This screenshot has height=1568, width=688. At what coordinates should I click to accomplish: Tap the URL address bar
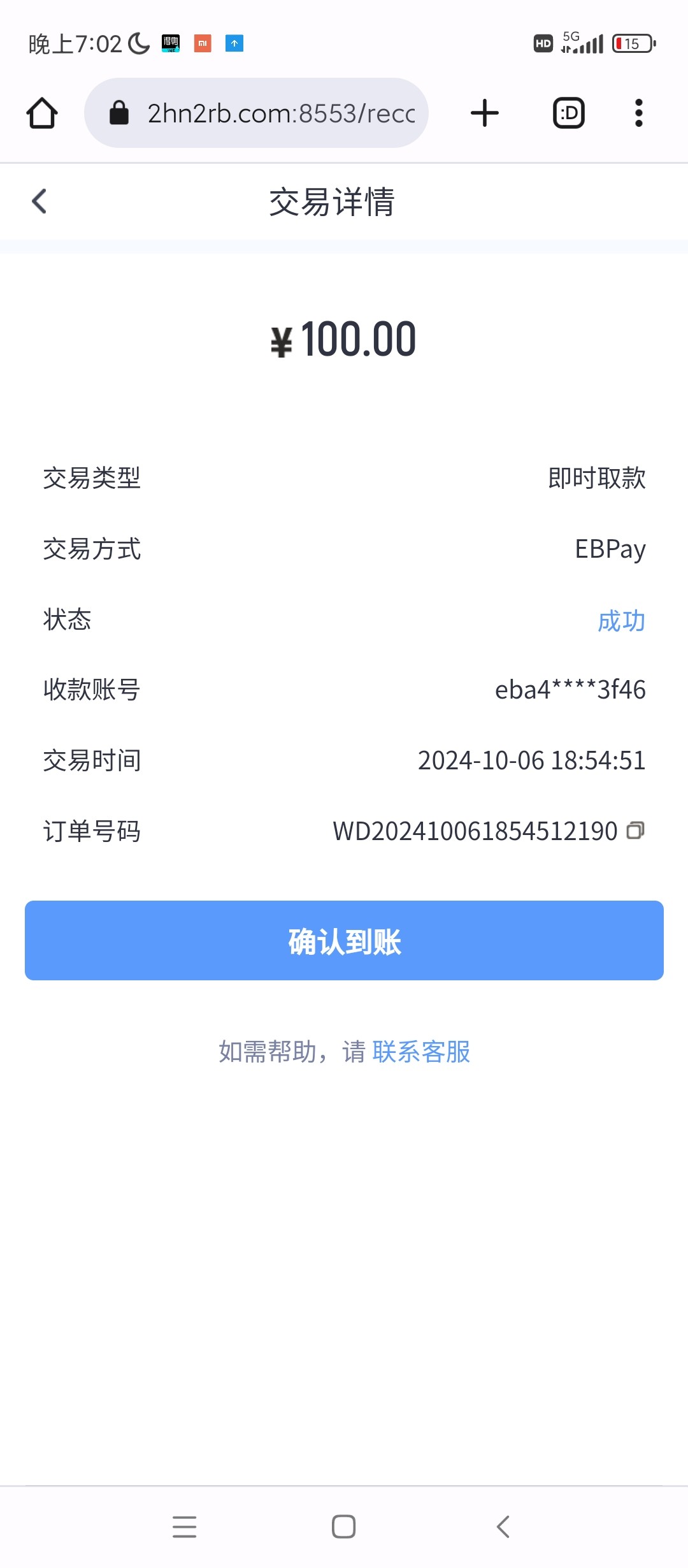point(256,113)
